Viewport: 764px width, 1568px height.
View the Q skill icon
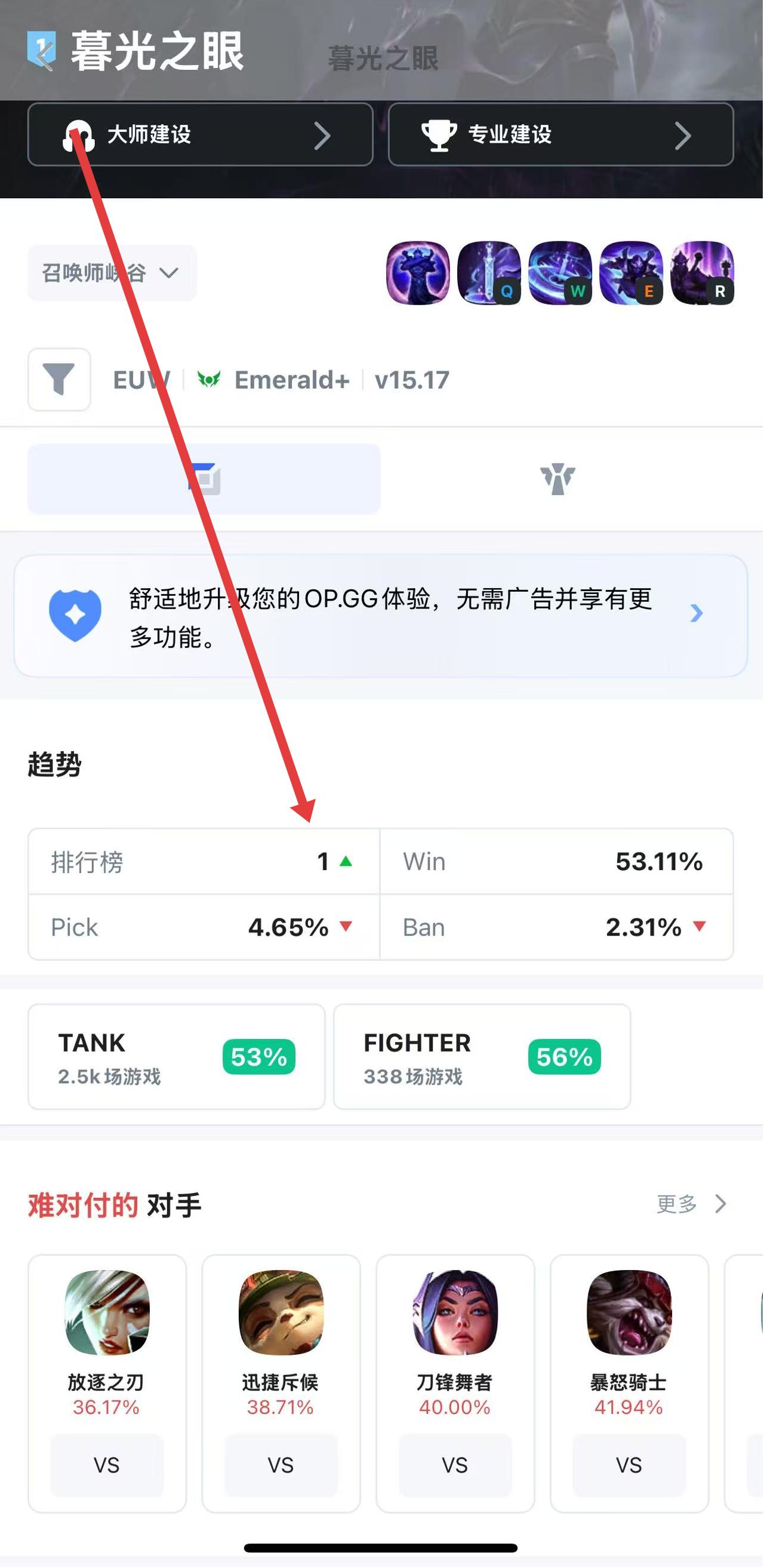point(489,273)
